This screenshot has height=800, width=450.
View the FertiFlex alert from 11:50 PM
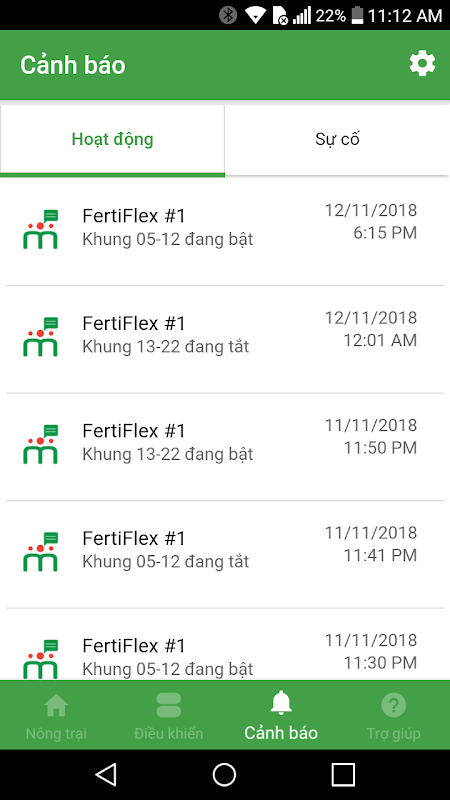[225, 447]
